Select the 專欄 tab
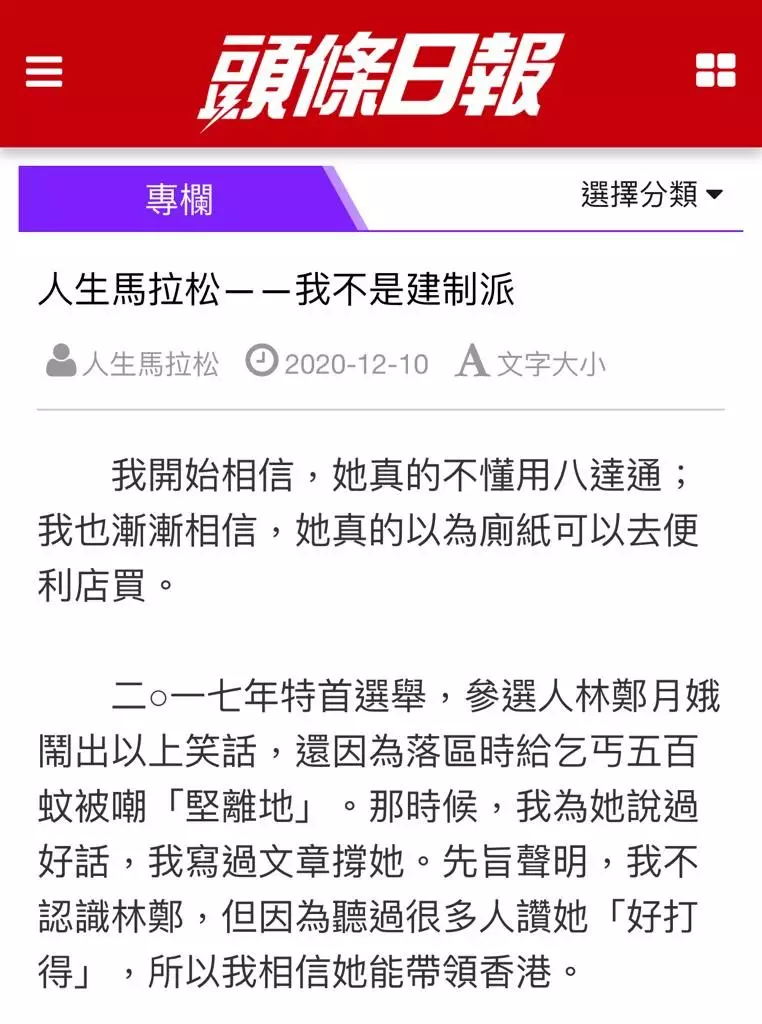This screenshot has height=1024, width=762. pos(180,199)
